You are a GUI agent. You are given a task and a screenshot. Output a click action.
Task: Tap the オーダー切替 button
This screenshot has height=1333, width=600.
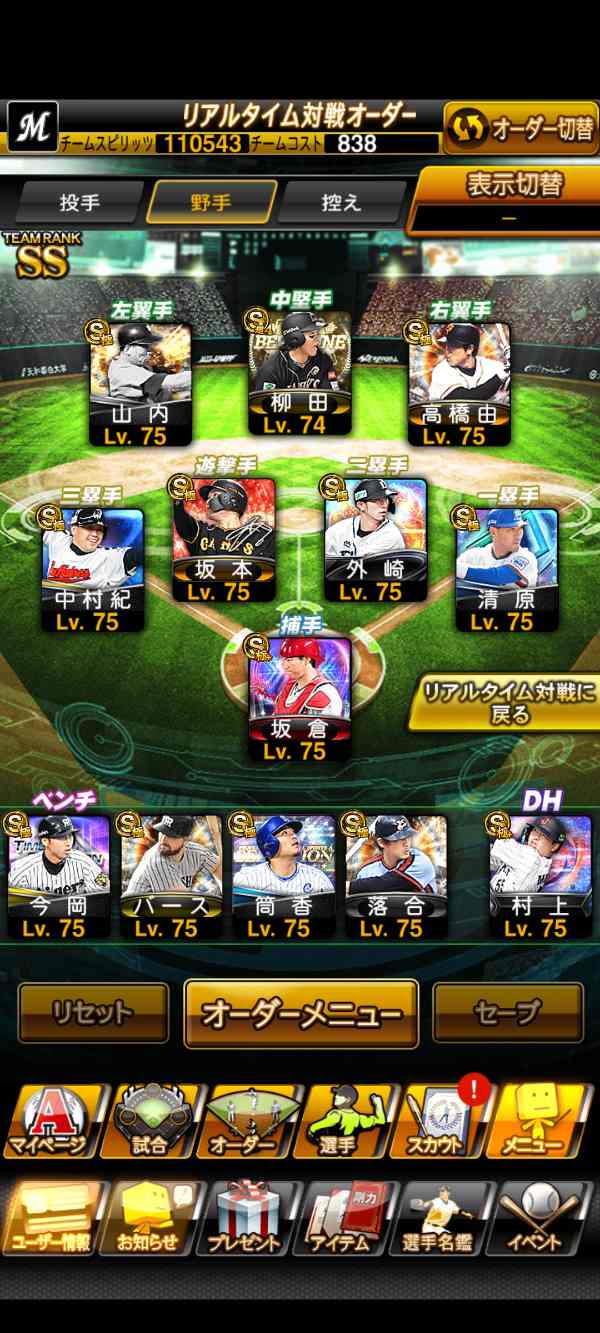pyautogui.click(x=521, y=129)
